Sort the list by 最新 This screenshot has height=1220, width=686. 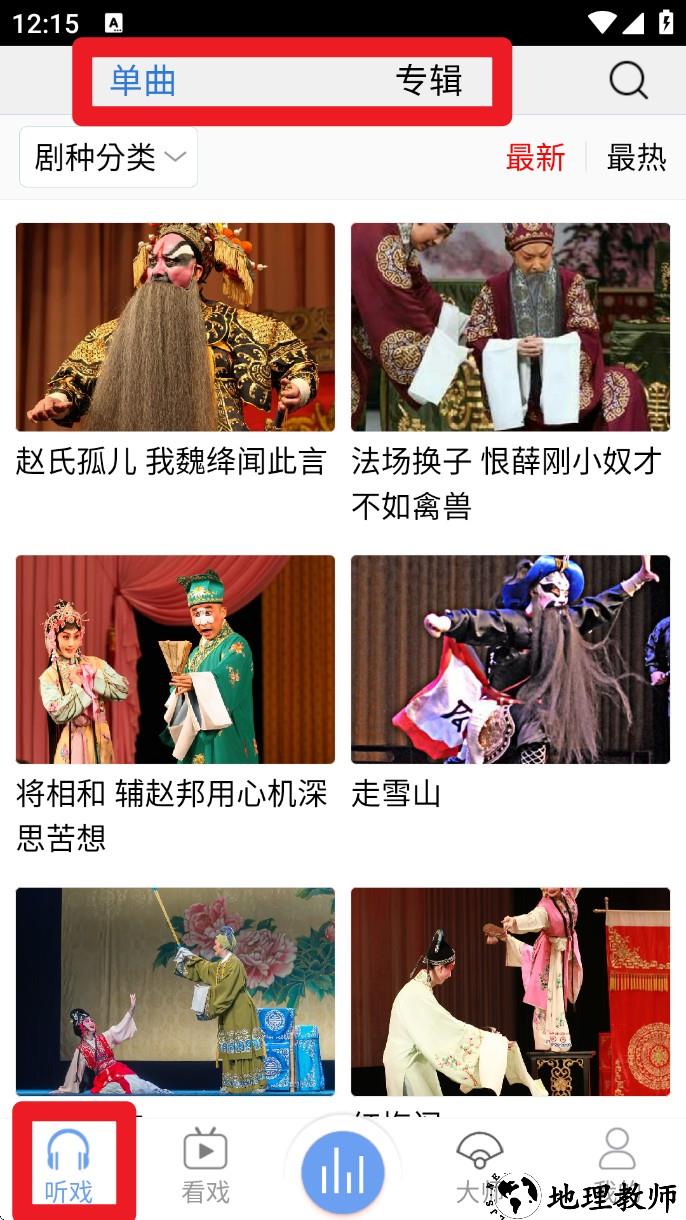point(535,158)
